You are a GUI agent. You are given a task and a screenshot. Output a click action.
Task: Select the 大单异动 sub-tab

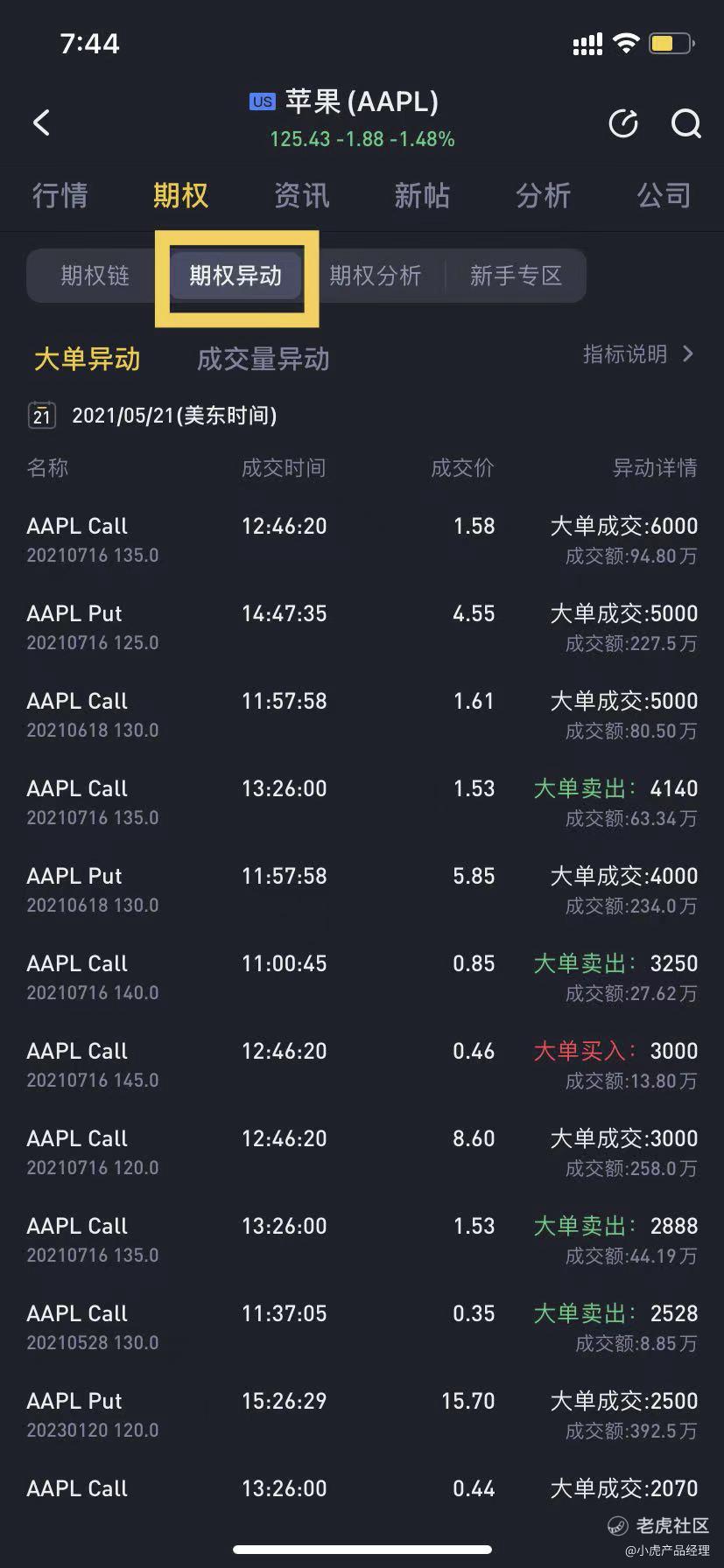pos(87,359)
